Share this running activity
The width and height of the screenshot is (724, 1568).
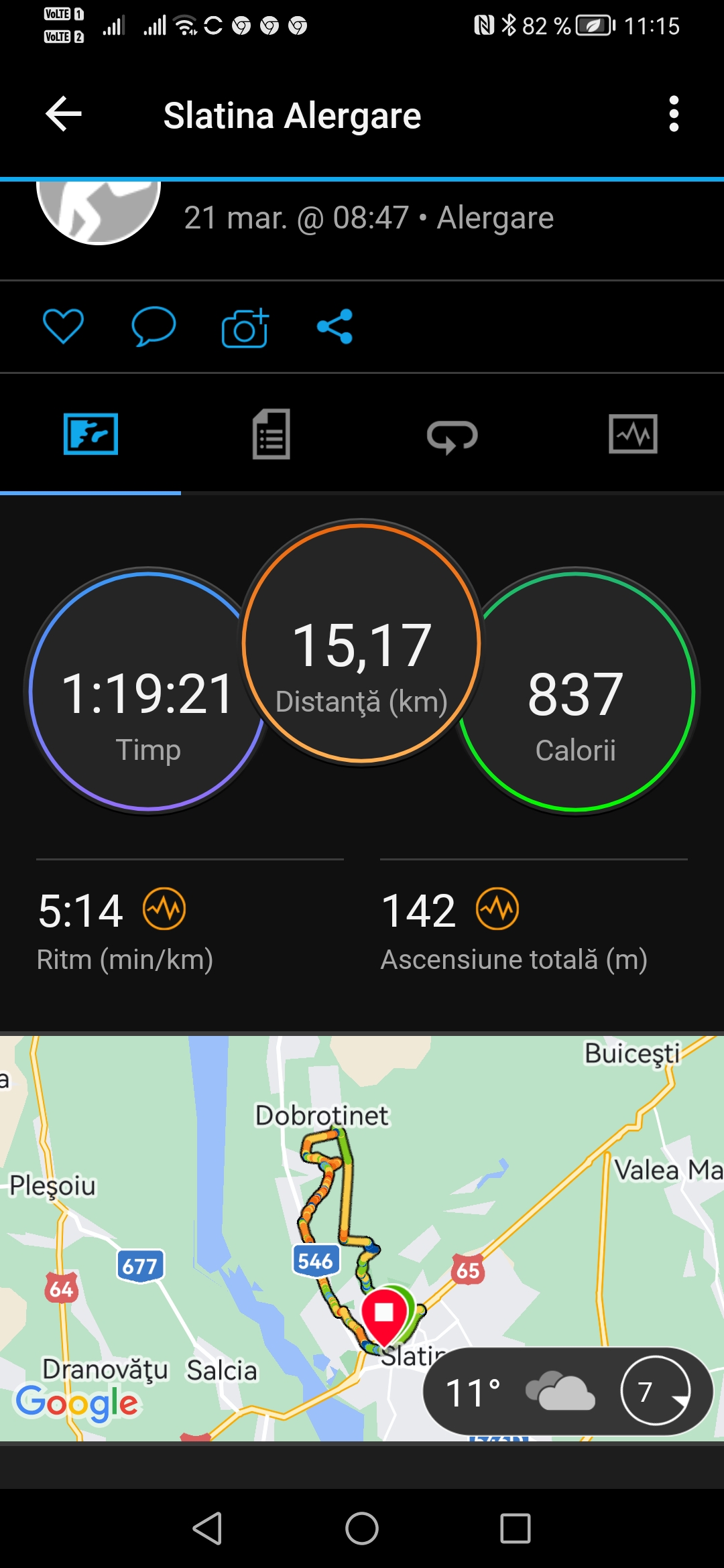[335, 326]
